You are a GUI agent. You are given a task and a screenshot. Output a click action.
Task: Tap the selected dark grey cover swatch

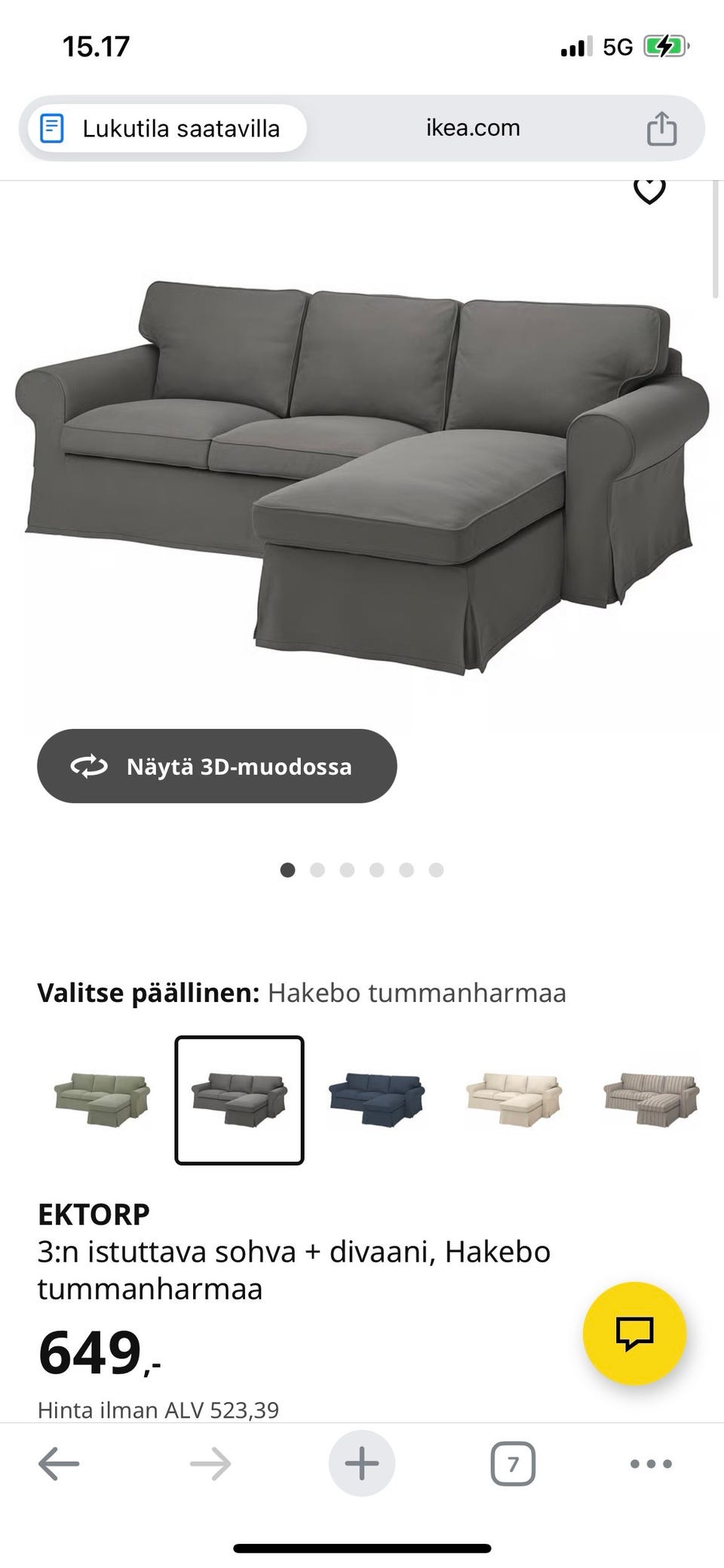click(239, 1098)
